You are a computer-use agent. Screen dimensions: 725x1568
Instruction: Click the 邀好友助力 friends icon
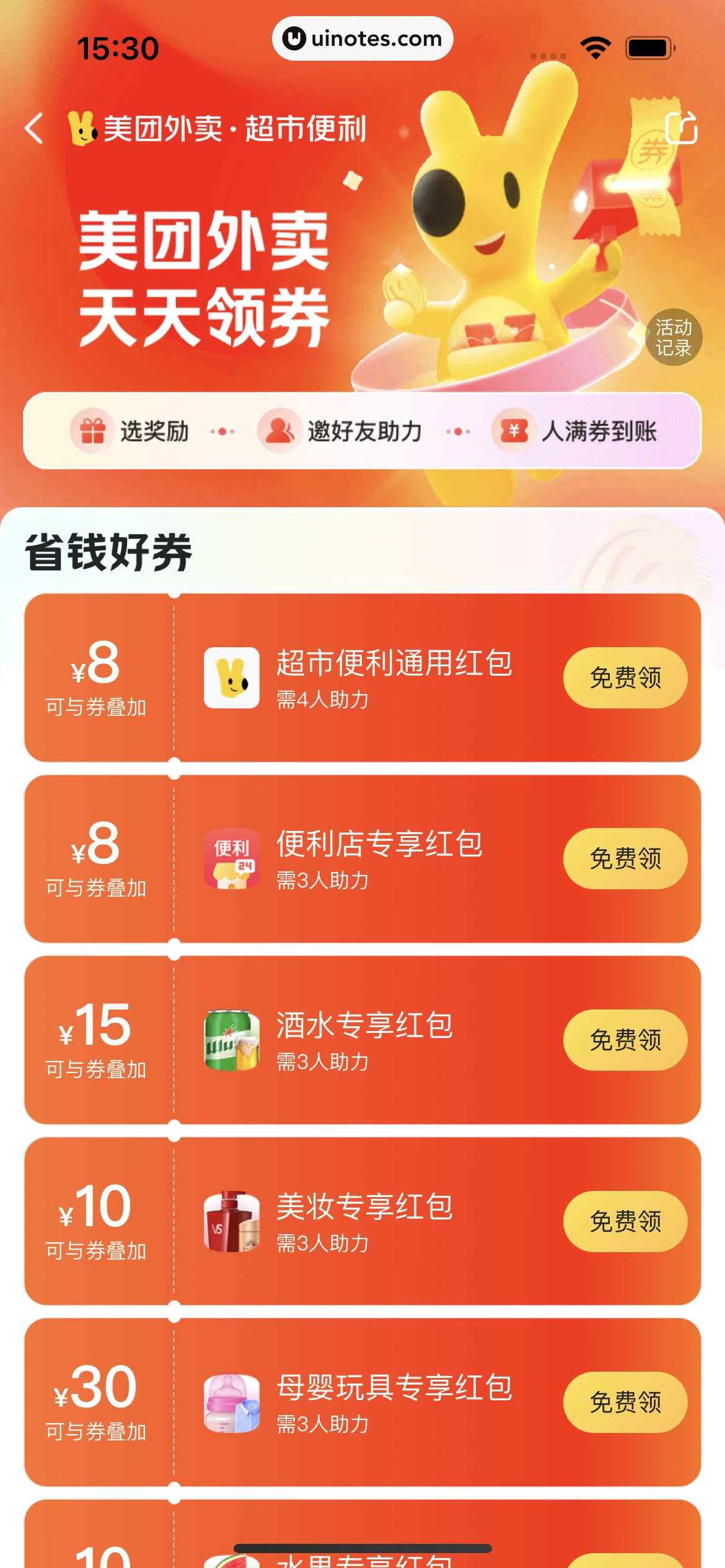[x=279, y=432]
